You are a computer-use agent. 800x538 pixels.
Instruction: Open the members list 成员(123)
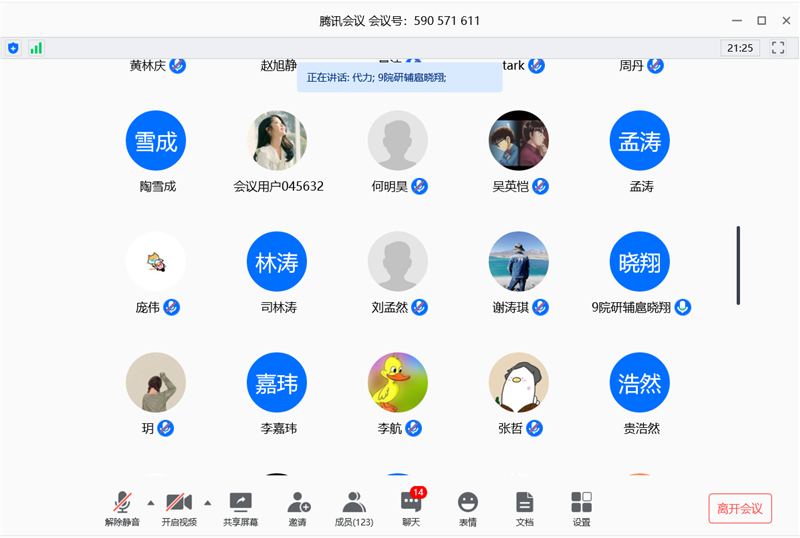coord(353,507)
